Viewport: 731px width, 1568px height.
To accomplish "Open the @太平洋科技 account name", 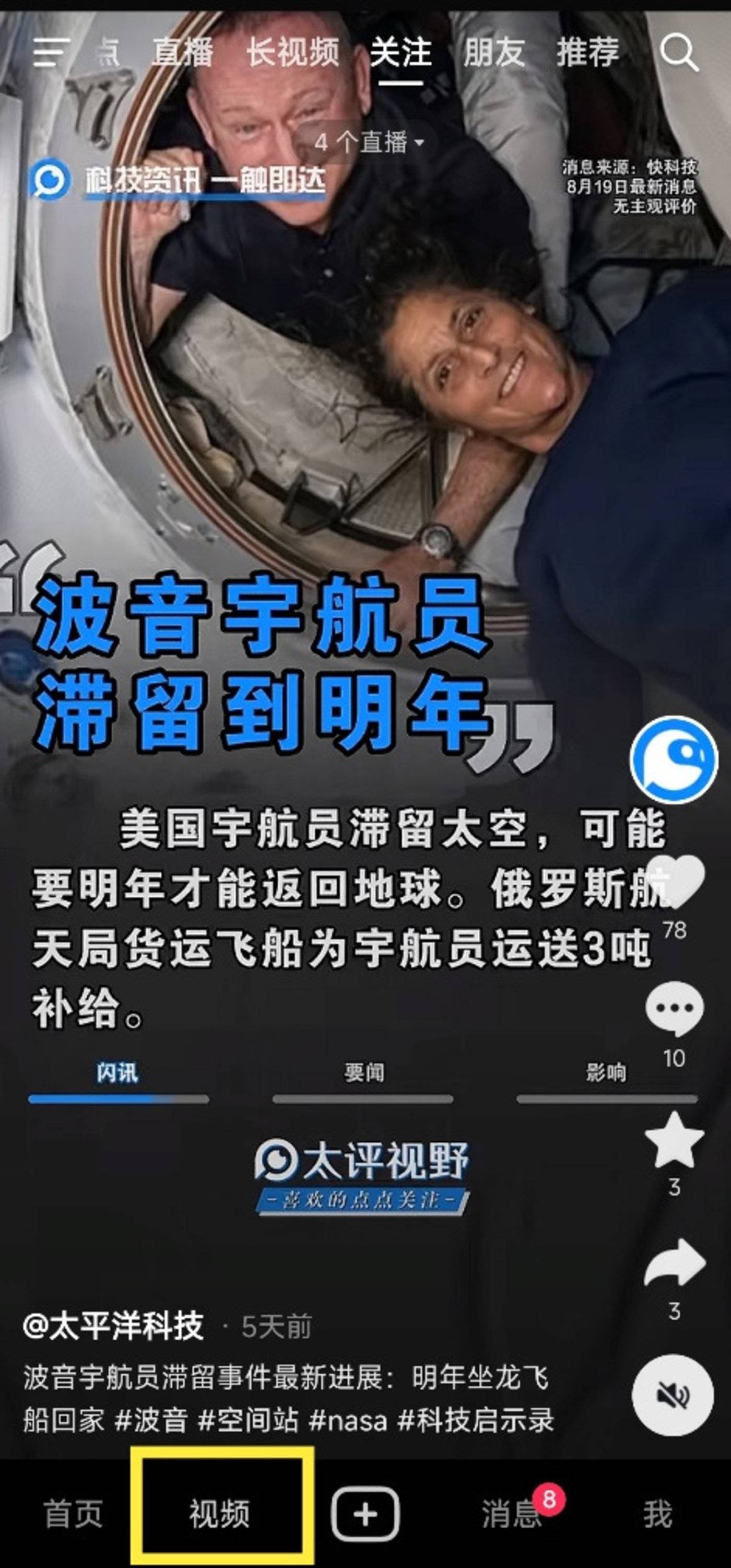I will tap(114, 1326).
